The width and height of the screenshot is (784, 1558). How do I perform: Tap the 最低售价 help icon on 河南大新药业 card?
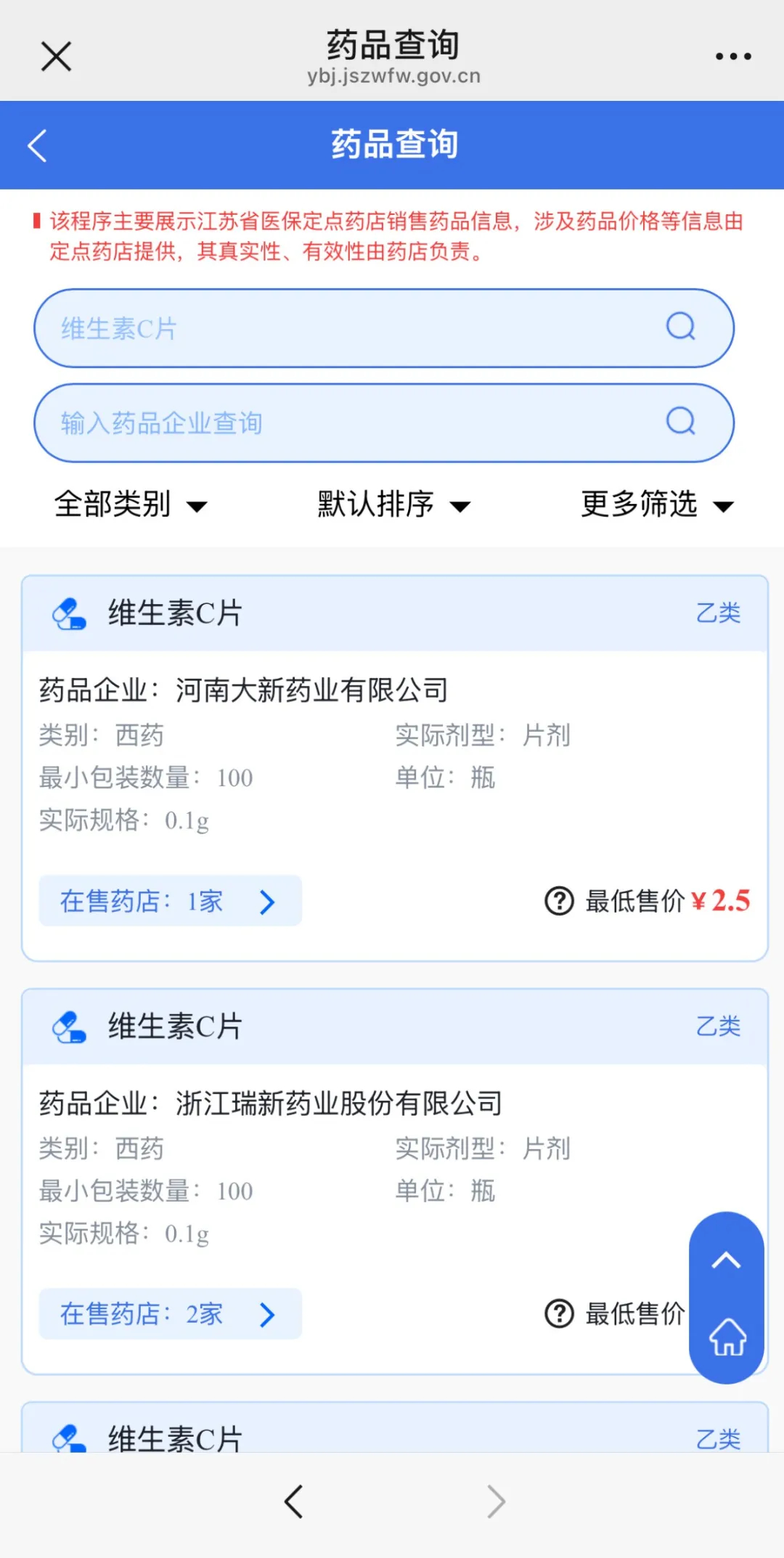[x=559, y=901]
